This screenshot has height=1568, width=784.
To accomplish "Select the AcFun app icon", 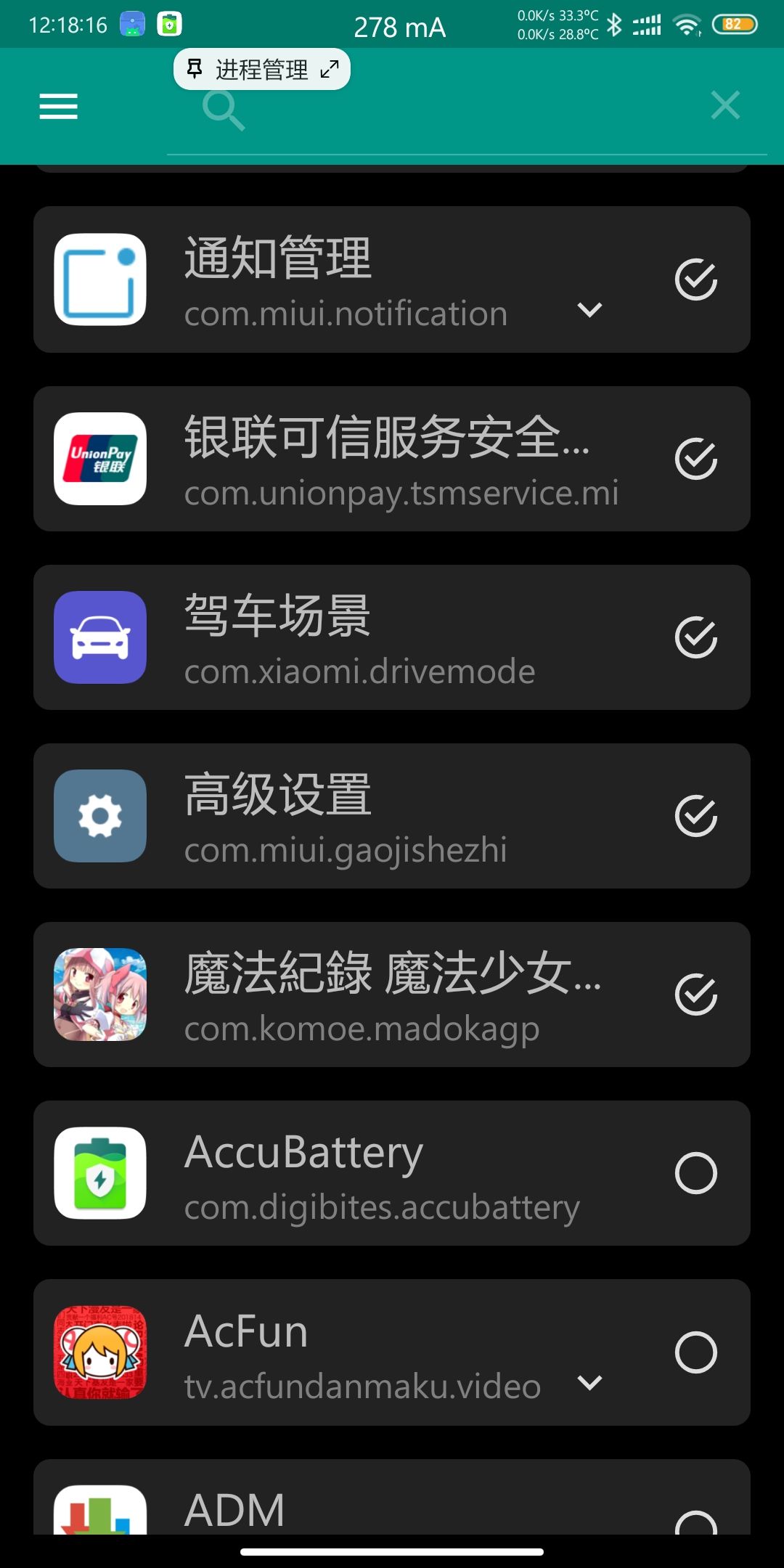I will pos(99,1351).
